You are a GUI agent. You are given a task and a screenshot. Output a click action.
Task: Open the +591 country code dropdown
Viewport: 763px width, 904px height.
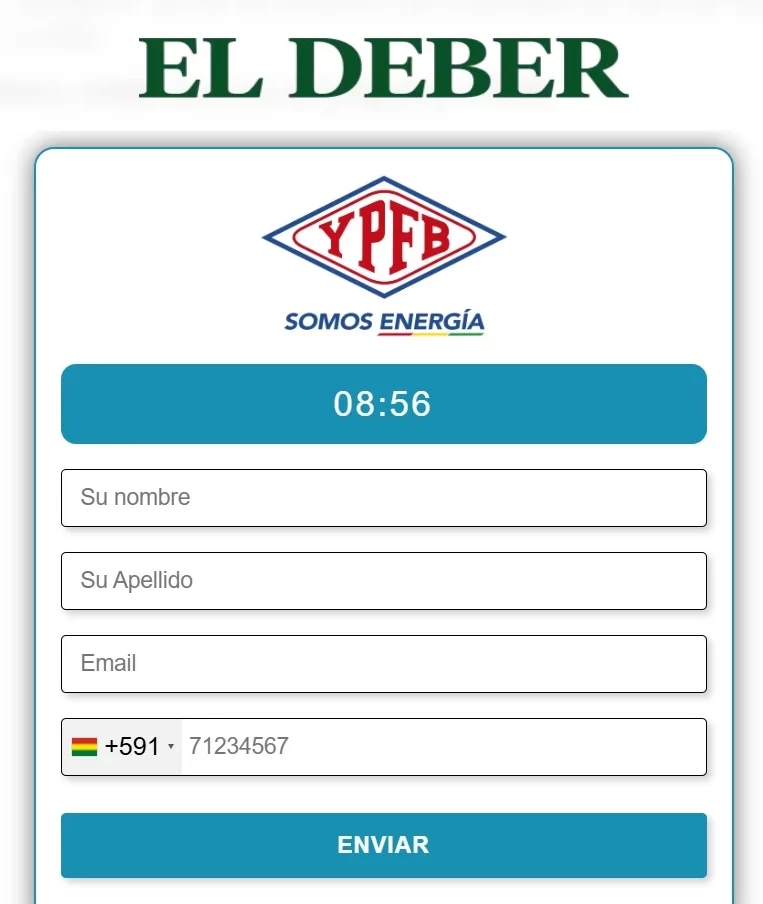(122, 747)
